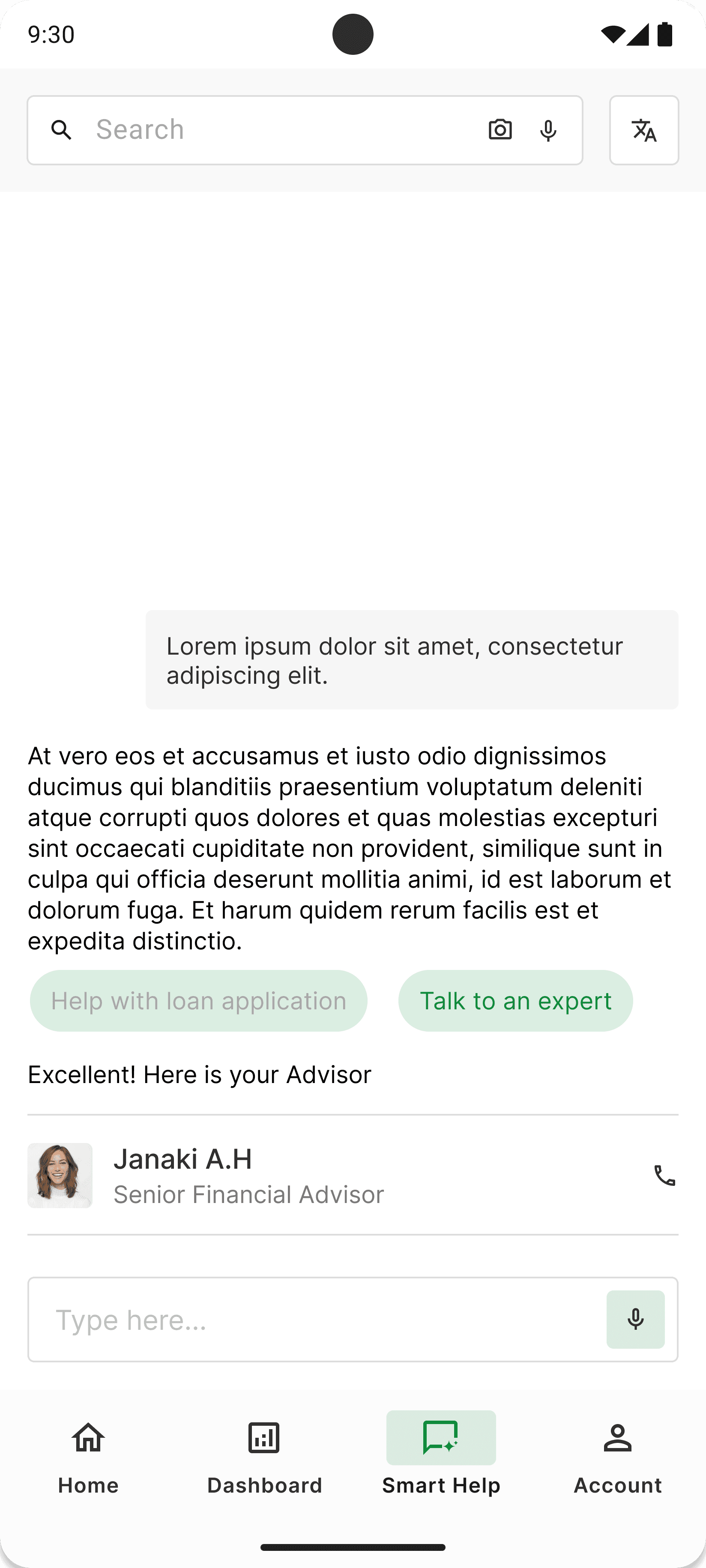
Task: Open the language translate button
Action: tap(644, 130)
